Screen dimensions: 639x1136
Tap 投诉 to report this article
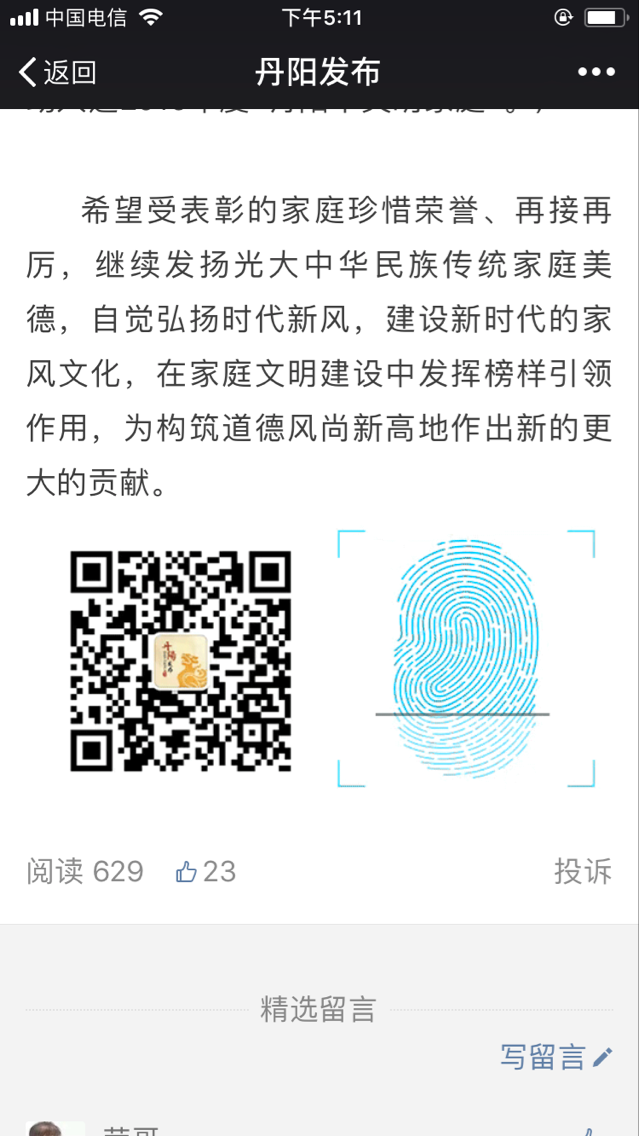coord(582,871)
